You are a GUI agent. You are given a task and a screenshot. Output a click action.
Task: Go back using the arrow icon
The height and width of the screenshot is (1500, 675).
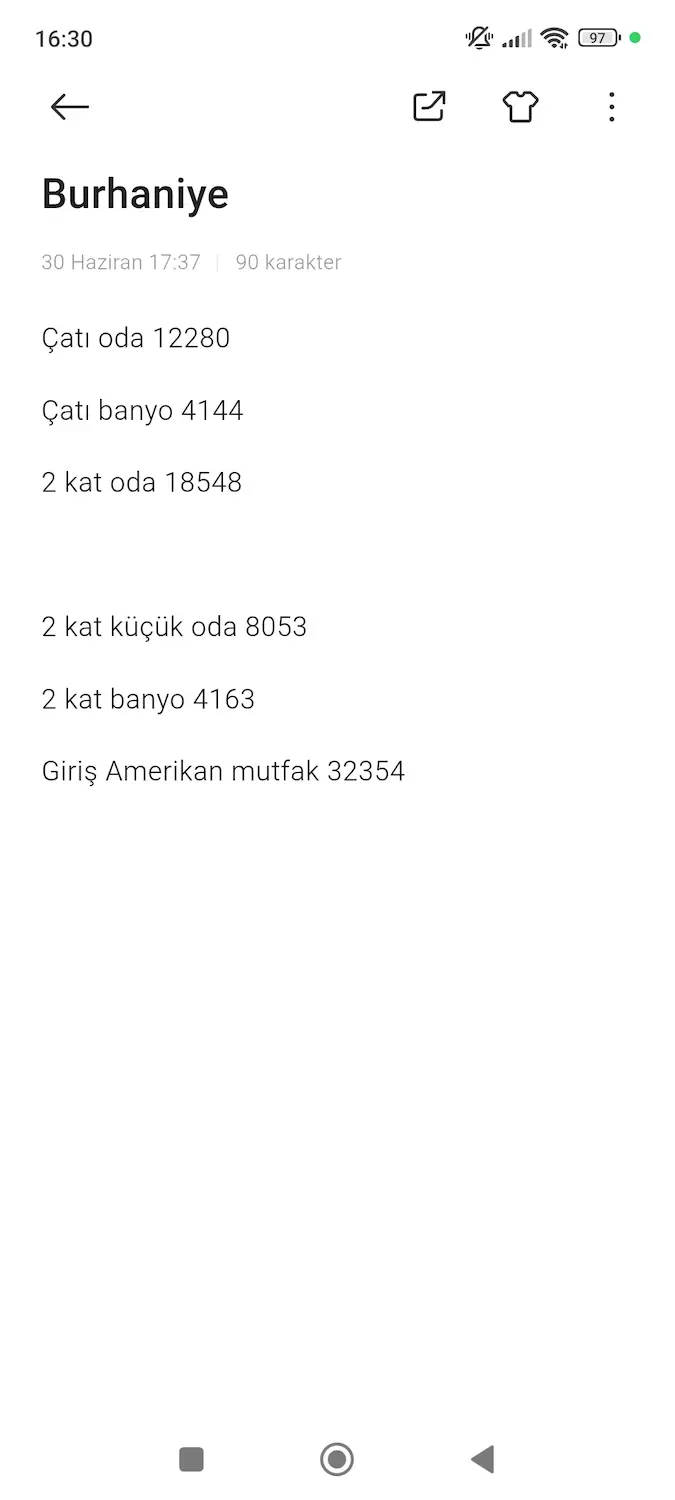click(x=70, y=107)
